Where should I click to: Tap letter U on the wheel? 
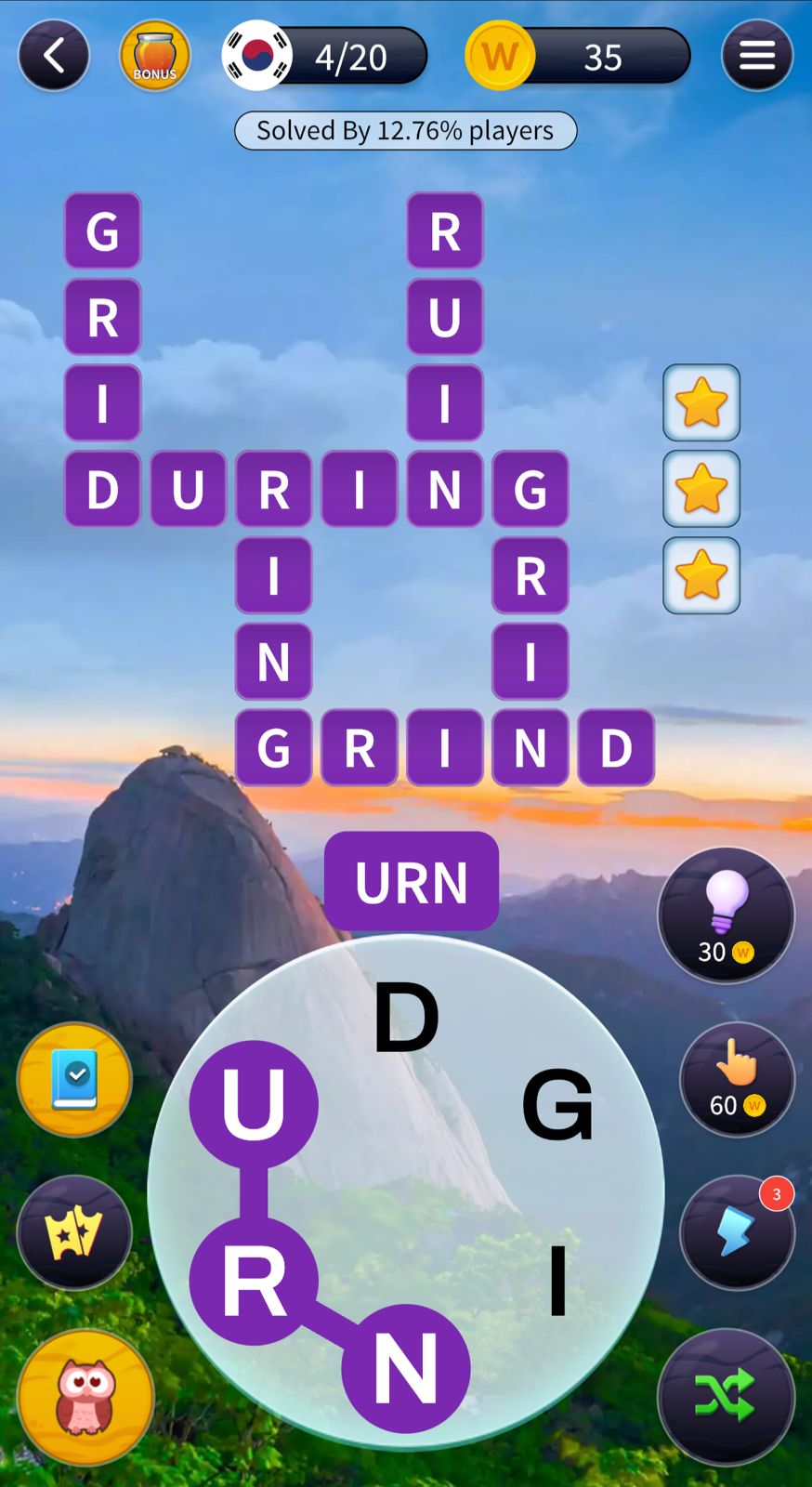(254, 1105)
